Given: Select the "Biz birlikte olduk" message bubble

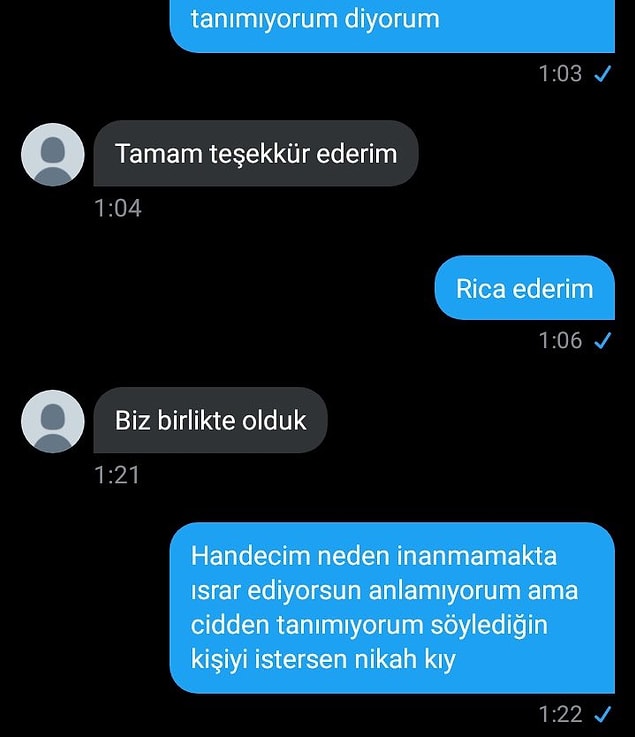Looking at the screenshot, I should click(x=210, y=420).
